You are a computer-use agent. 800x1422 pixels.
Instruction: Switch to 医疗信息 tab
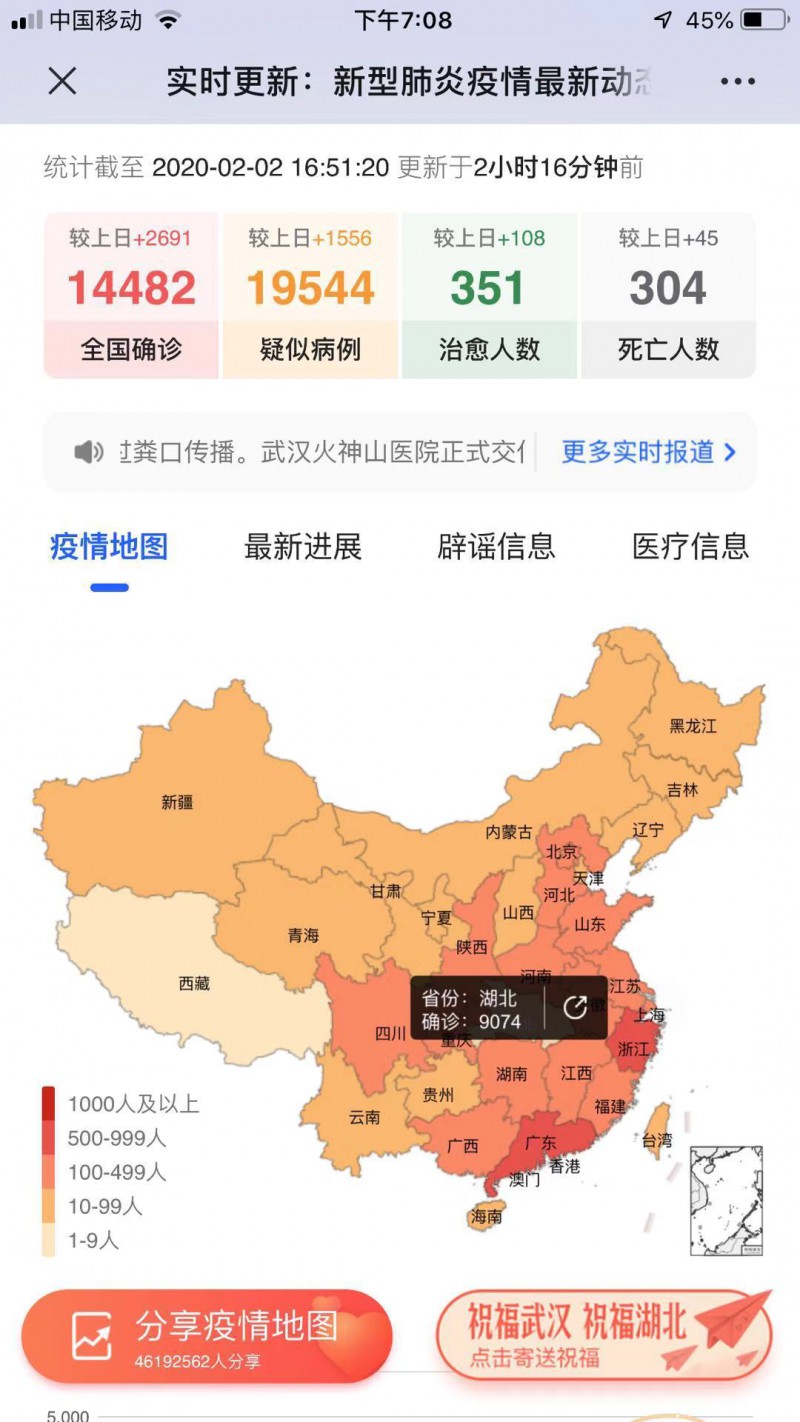coord(690,547)
